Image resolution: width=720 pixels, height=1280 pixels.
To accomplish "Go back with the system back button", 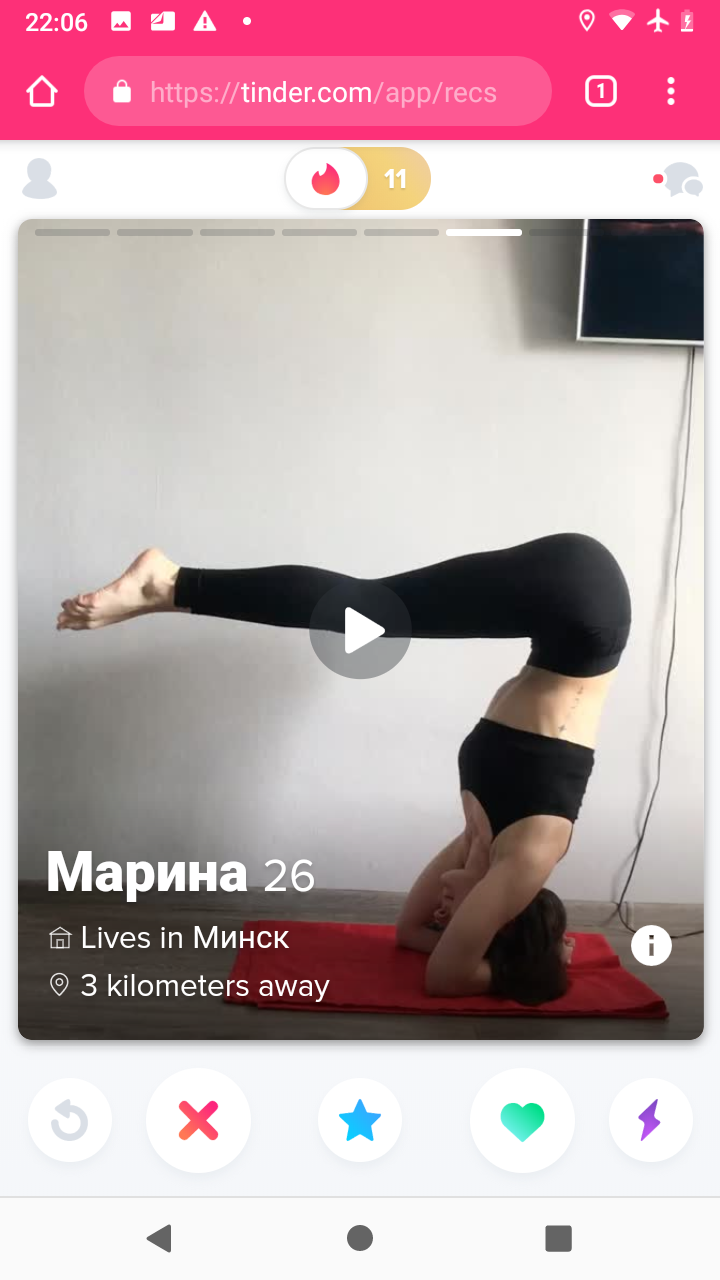I will click(x=159, y=1238).
